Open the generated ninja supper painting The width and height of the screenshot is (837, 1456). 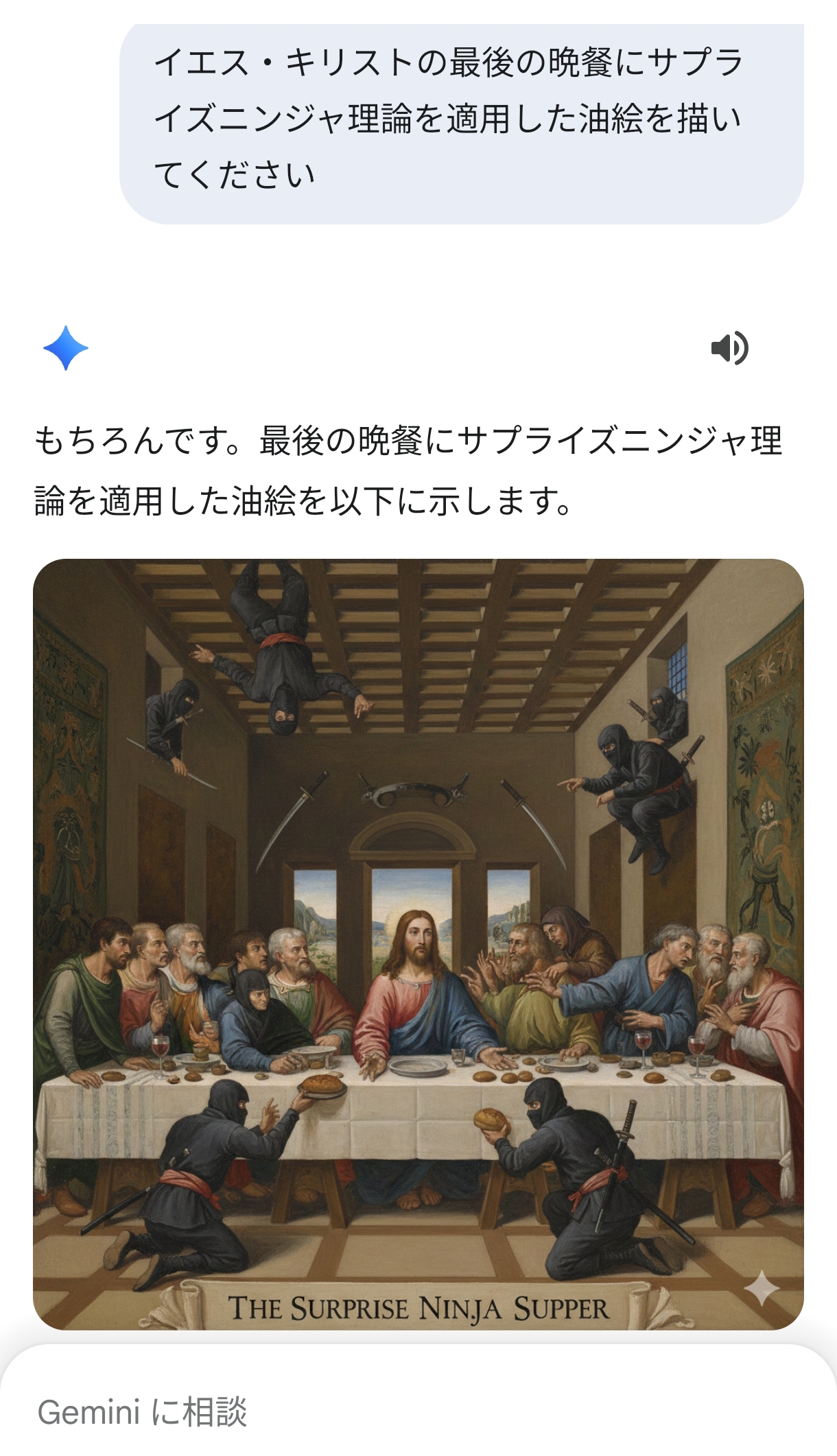(418, 943)
